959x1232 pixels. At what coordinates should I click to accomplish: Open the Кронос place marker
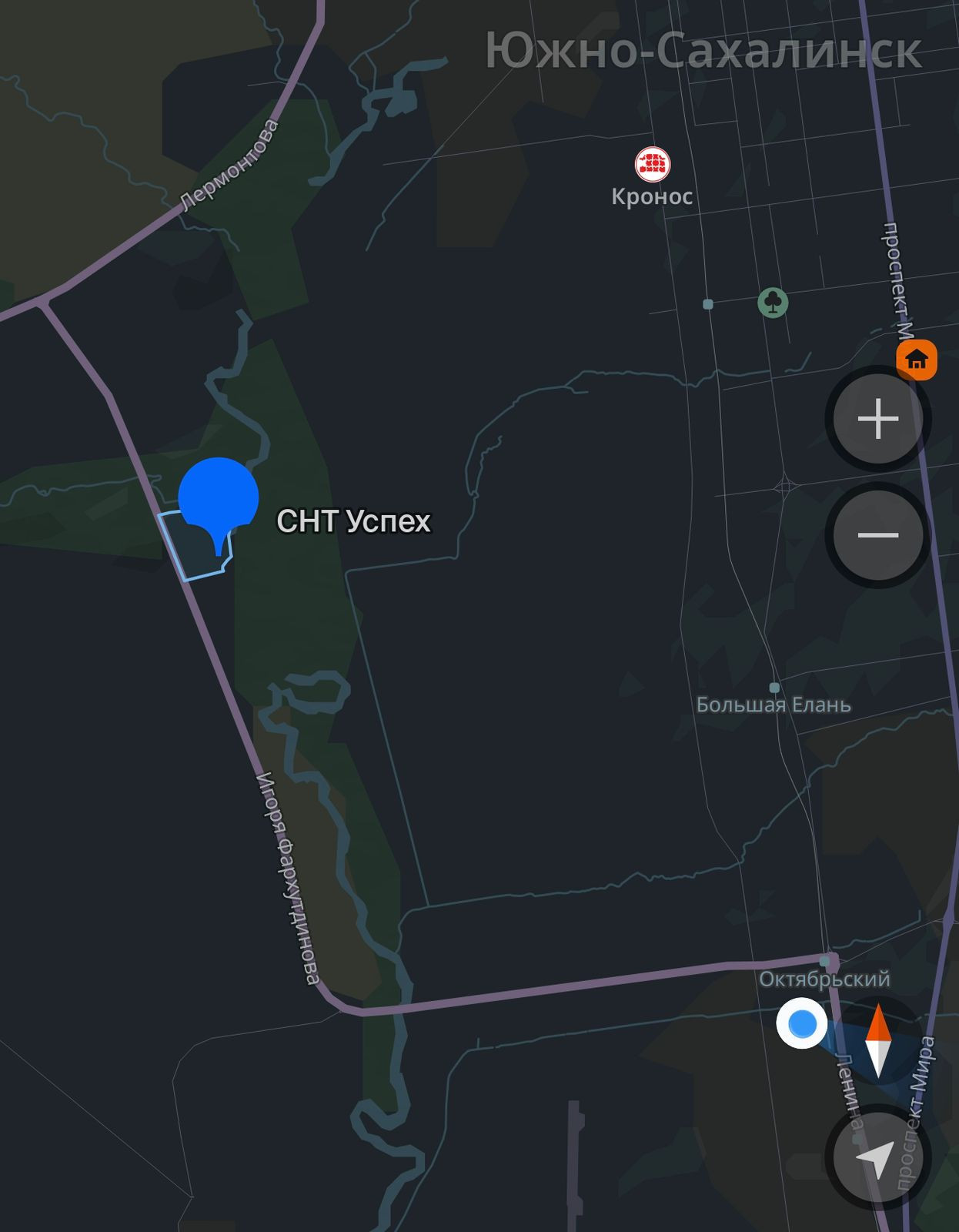(x=653, y=164)
